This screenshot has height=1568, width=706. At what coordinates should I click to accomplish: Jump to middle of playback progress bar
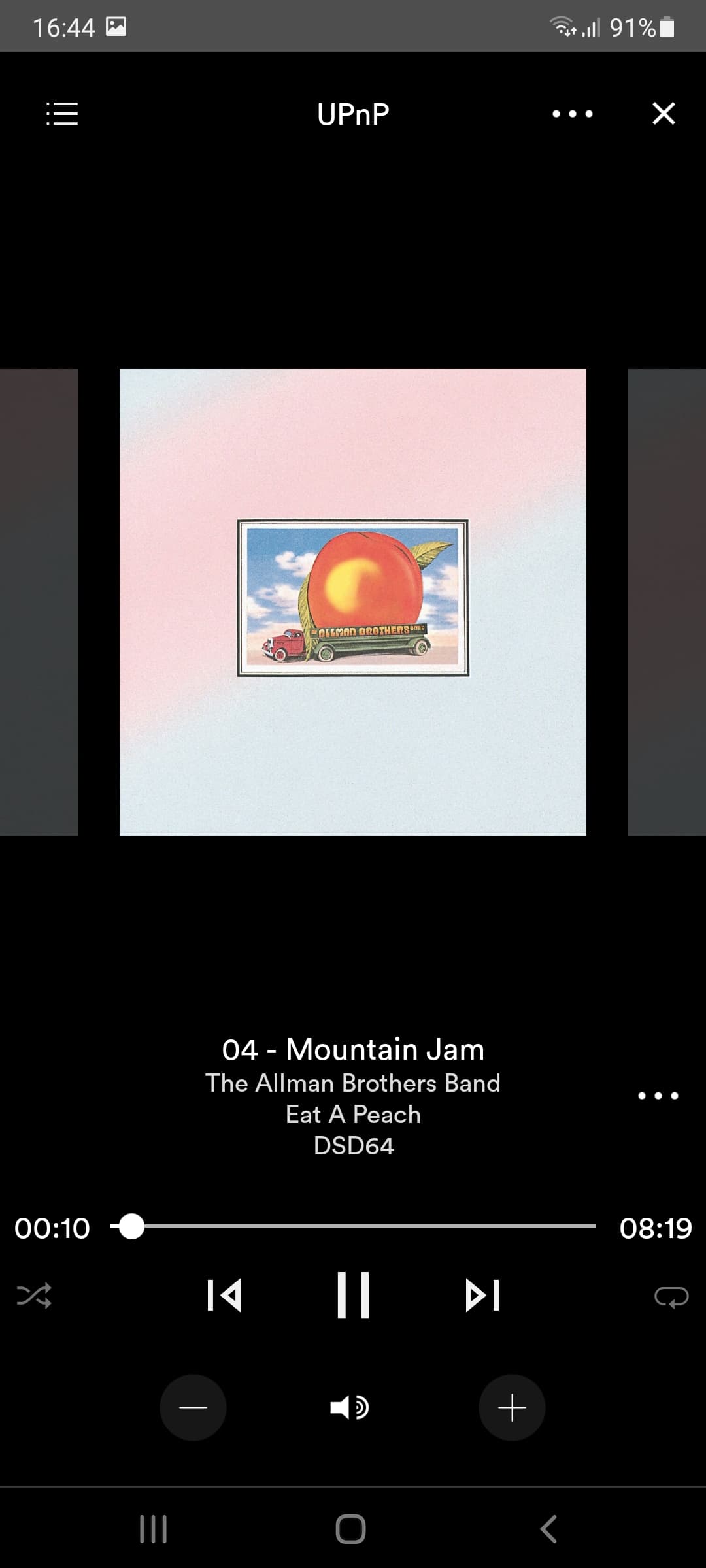click(353, 1227)
